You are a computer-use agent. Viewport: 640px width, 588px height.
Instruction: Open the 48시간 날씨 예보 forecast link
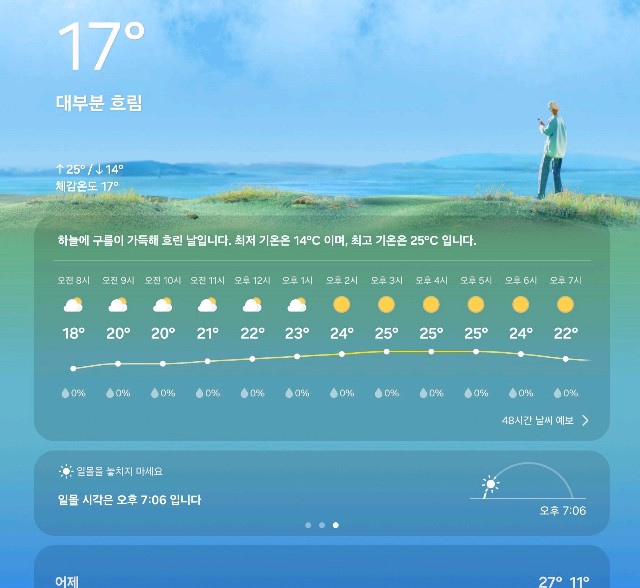click(x=545, y=421)
